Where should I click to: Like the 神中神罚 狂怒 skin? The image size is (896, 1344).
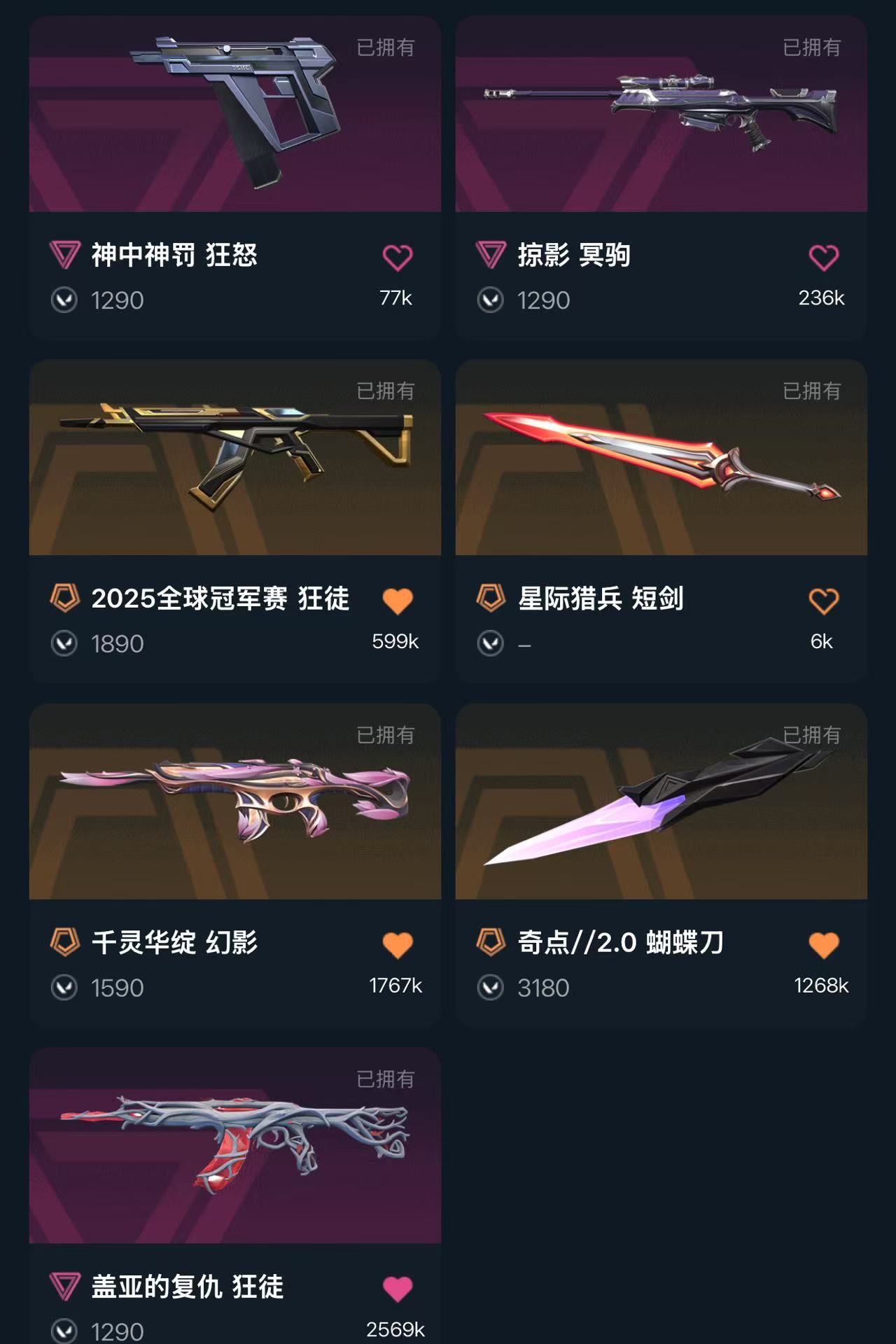[x=398, y=258]
